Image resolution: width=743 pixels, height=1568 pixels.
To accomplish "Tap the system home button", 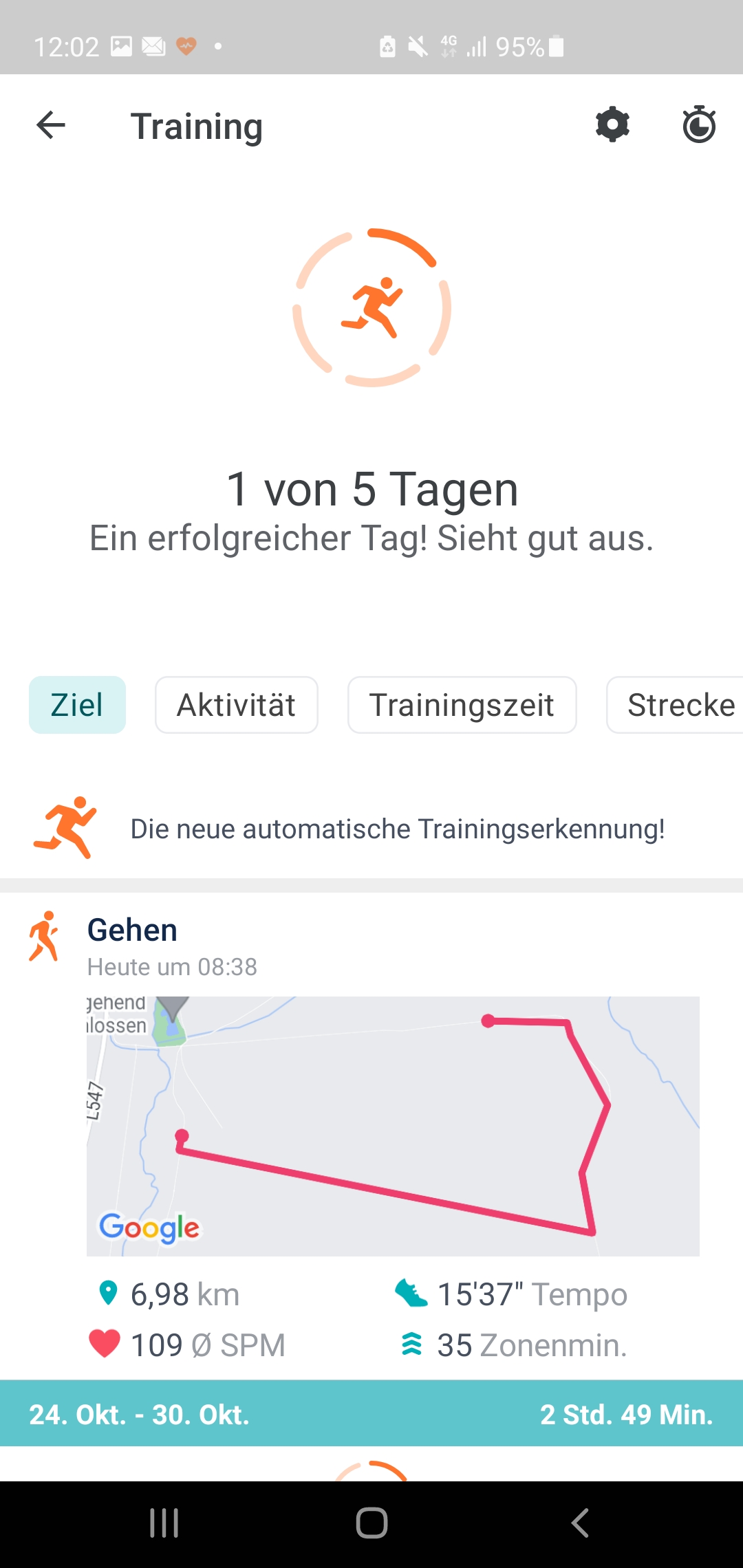I will 371,1523.
